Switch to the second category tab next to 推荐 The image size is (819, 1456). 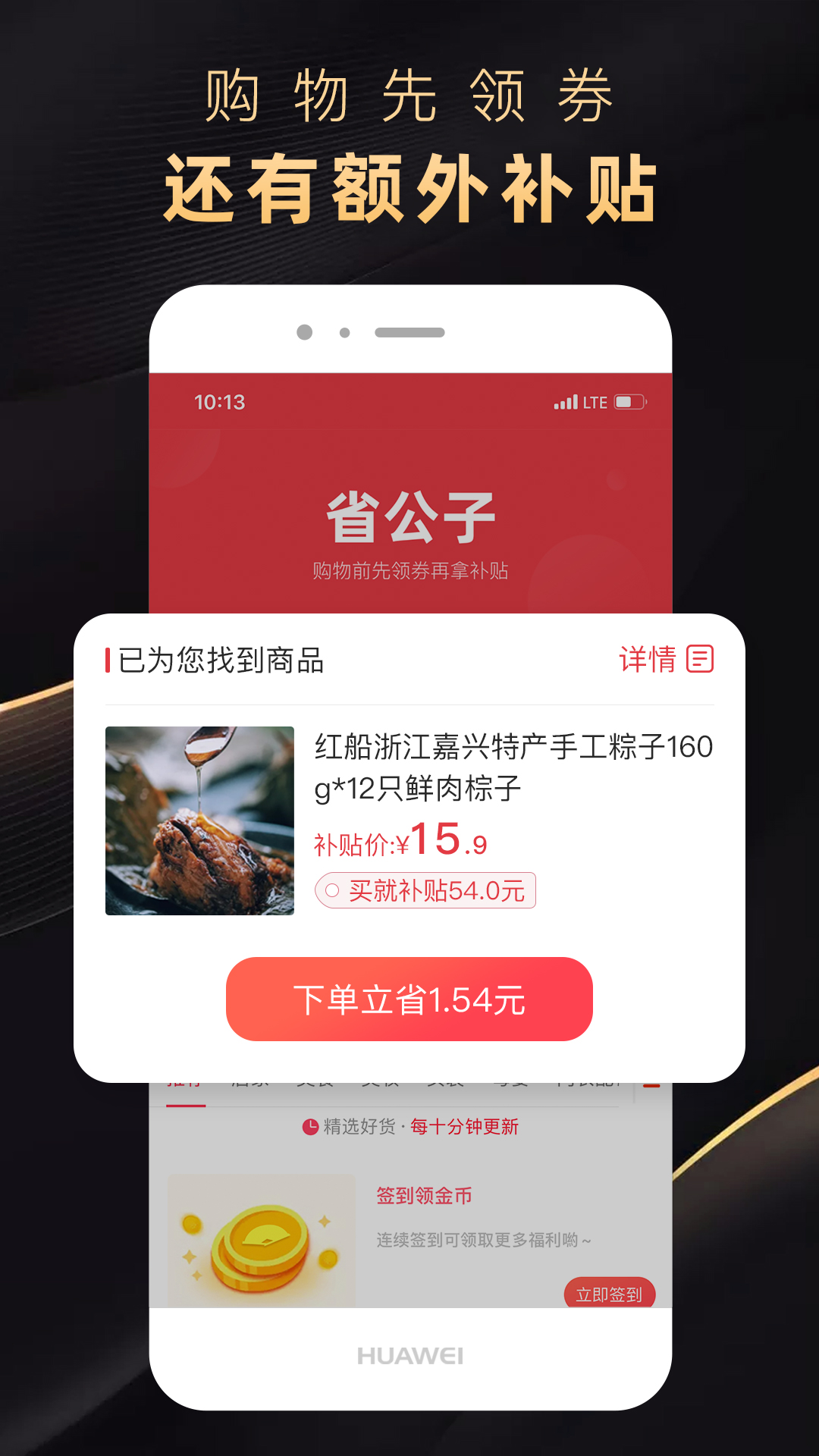pyautogui.click(x=250, y=1083)
